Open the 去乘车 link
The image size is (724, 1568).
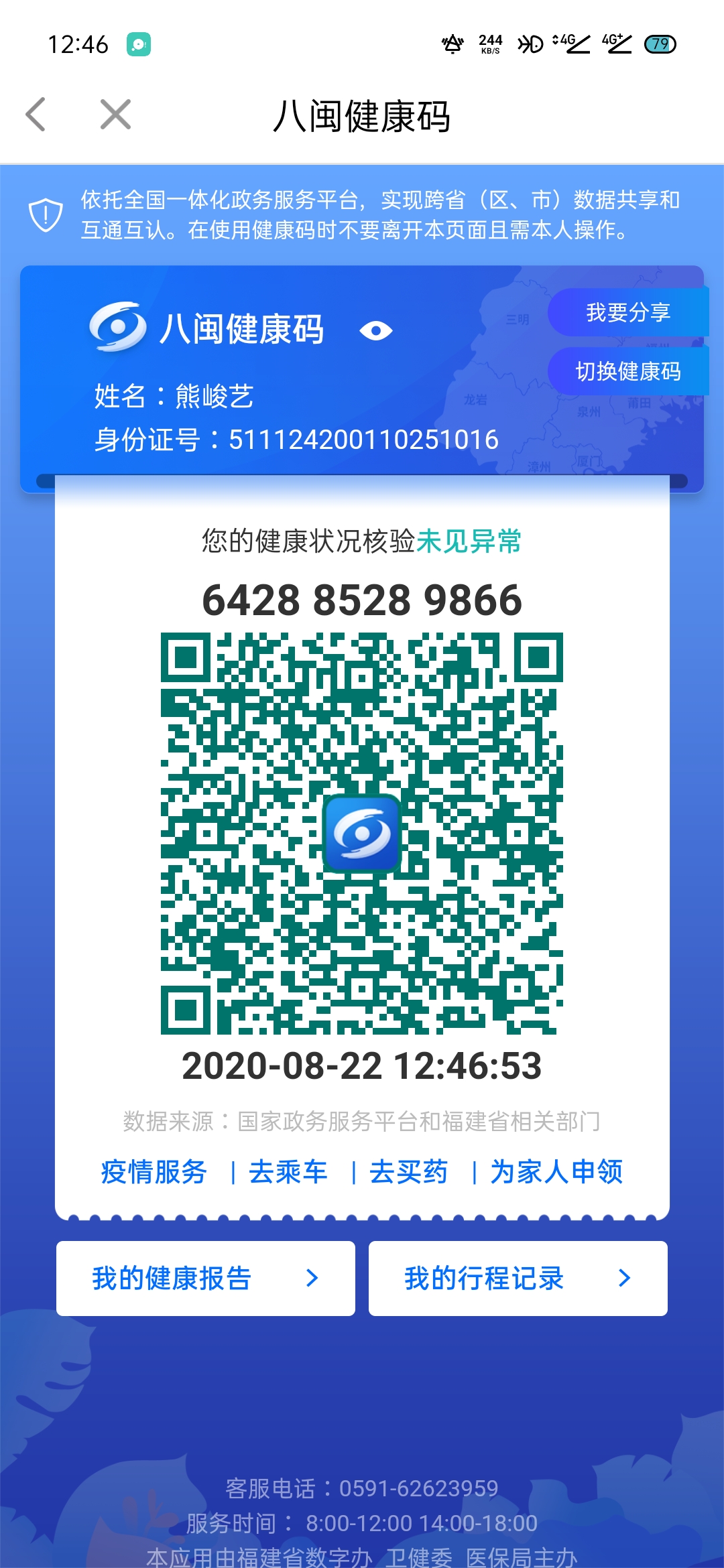[x=288, y=1172]
